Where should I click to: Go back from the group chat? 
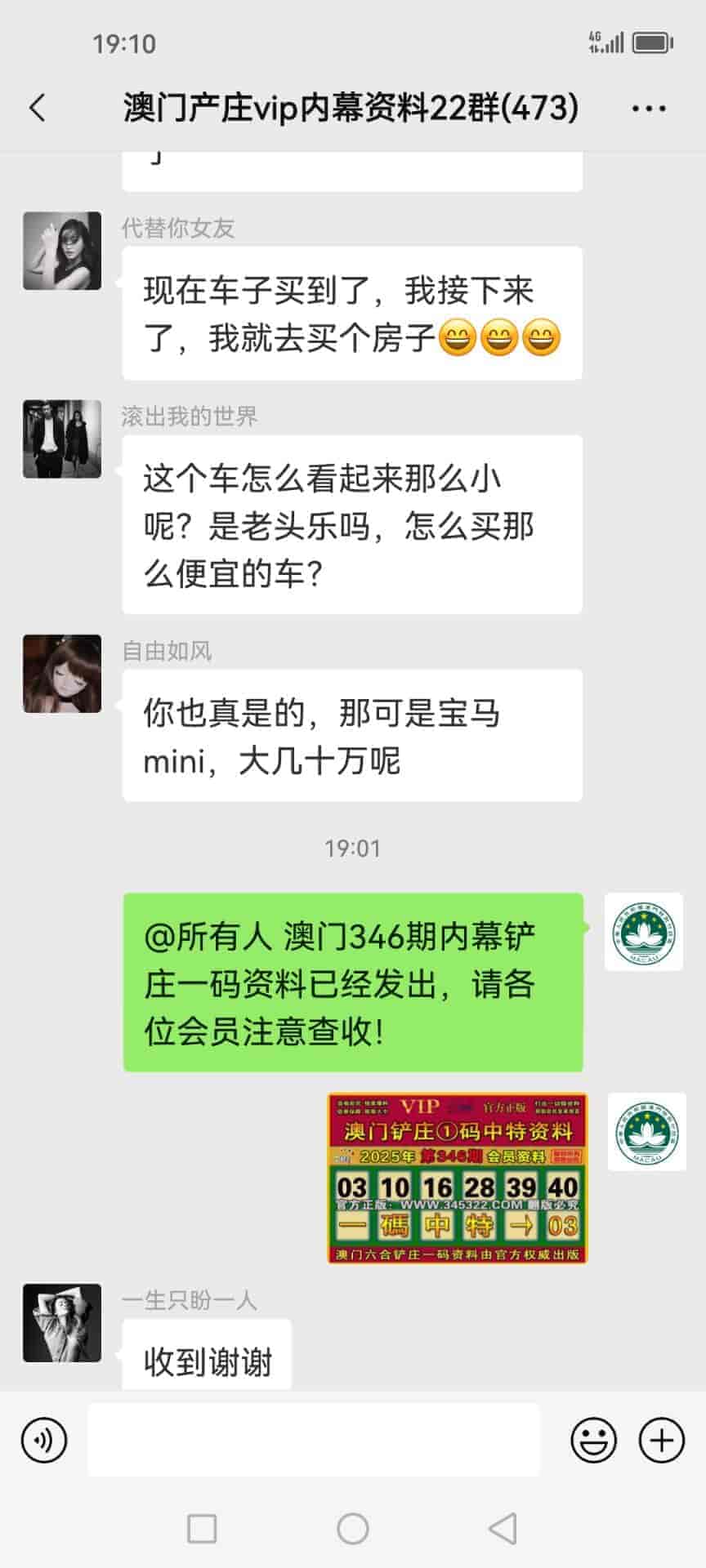coord(38,108)
